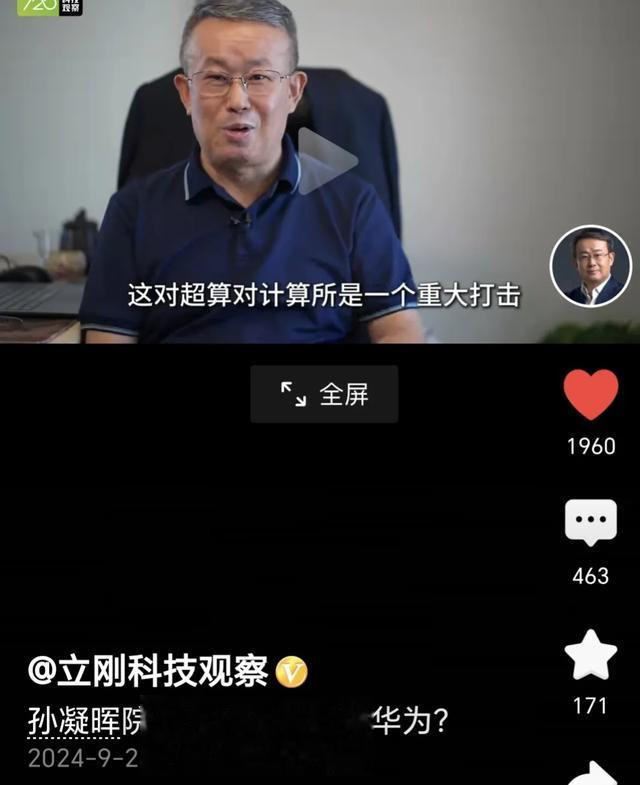Open @立刚科技观察 account page

coord(148,671)
